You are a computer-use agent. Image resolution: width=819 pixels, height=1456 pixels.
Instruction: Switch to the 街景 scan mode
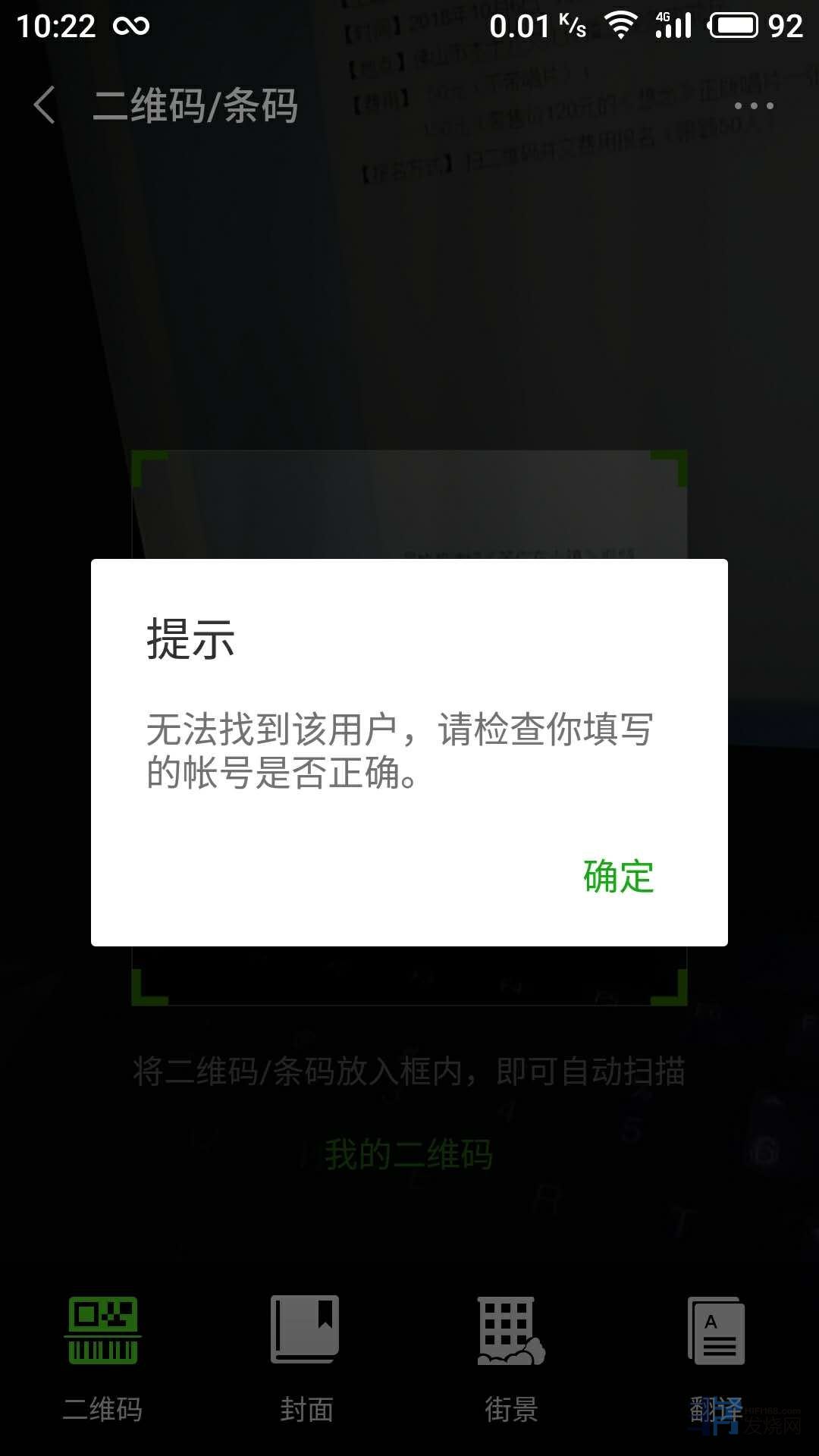click(x=511, y=1354)
